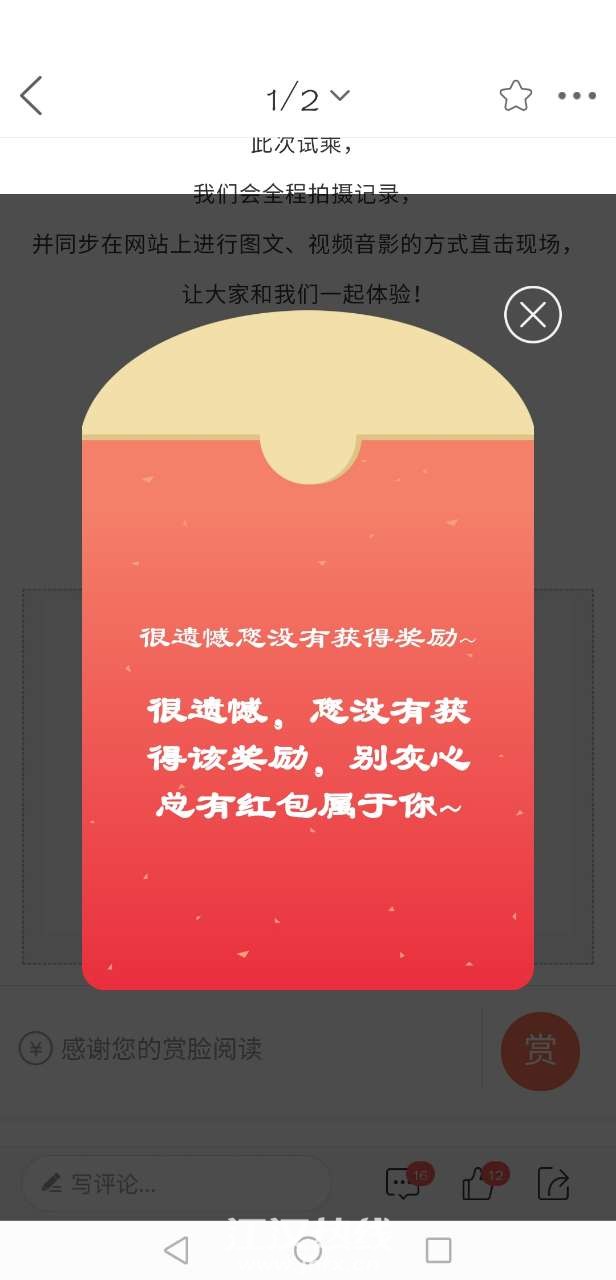
Task: Tap the system back triangle
Action: coord(176,1250)
